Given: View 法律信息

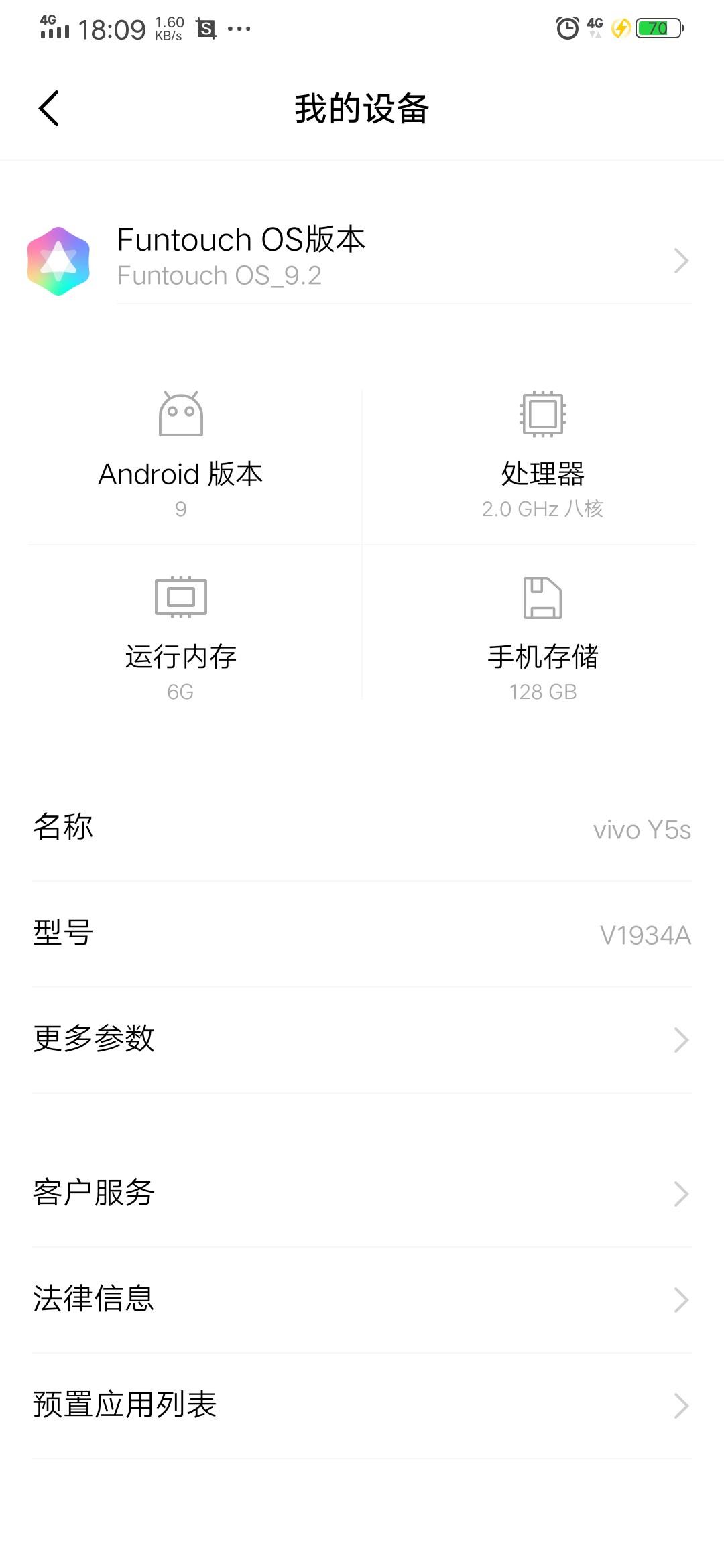Looking at the screenshot, I should click(362, 1299).
